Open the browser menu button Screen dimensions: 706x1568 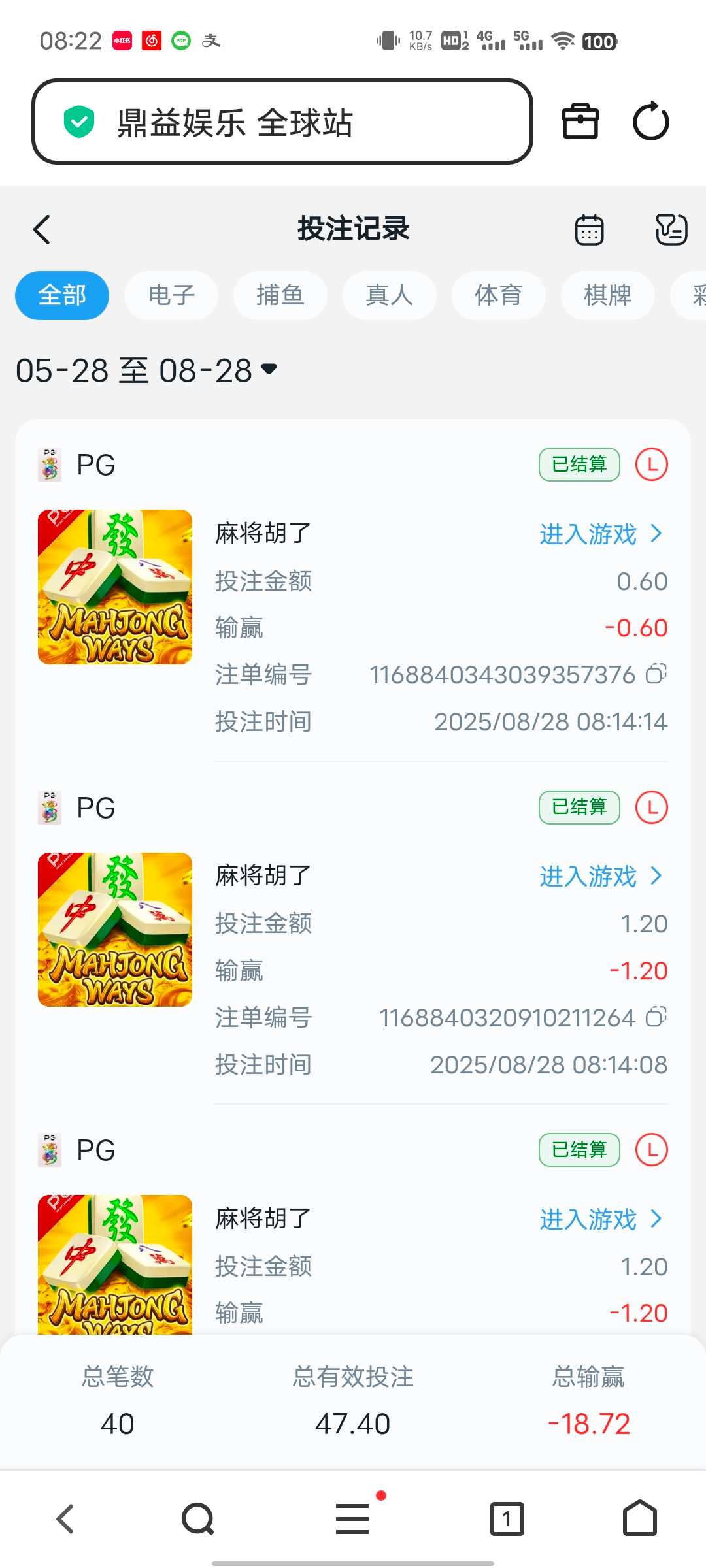353,1518
